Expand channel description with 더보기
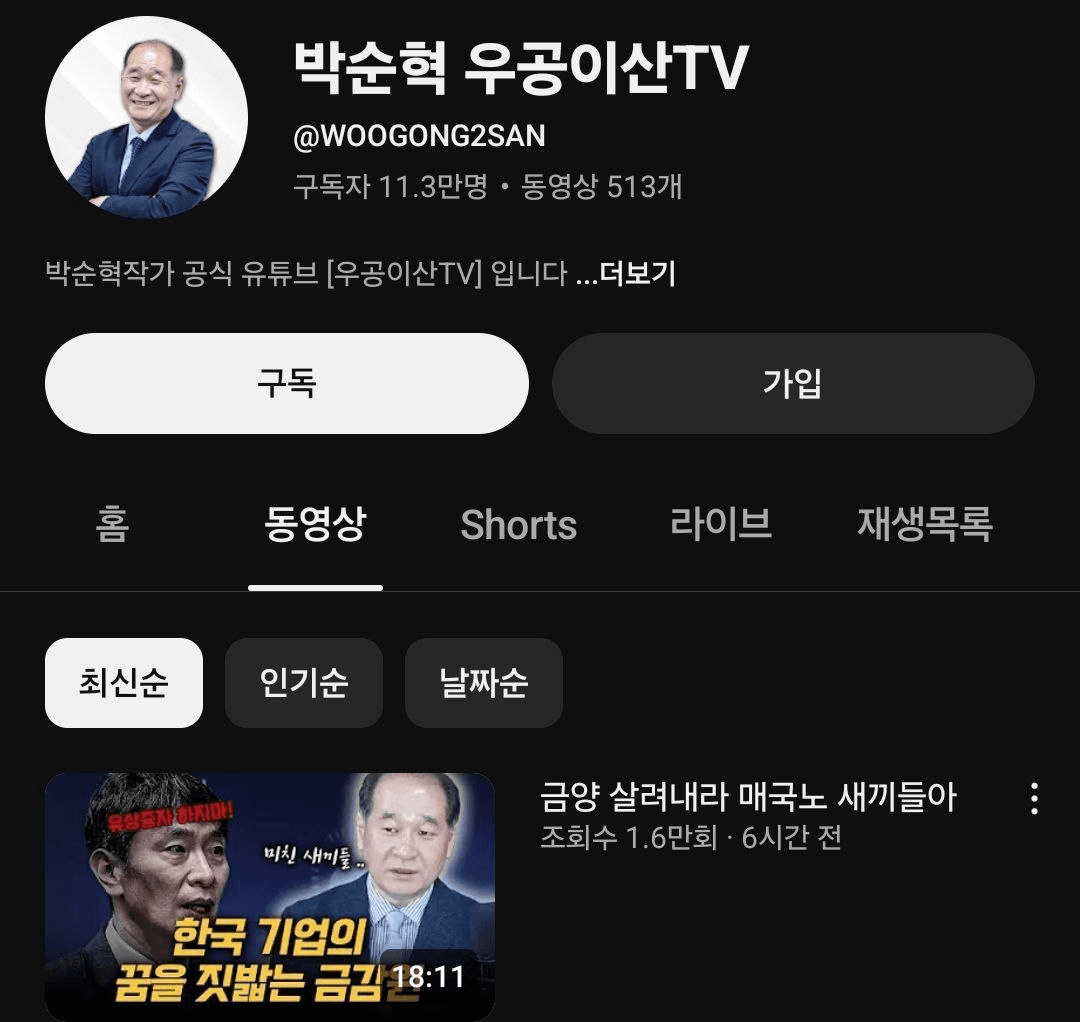This screenshot has width=1080, height=1022. point(627,273)
